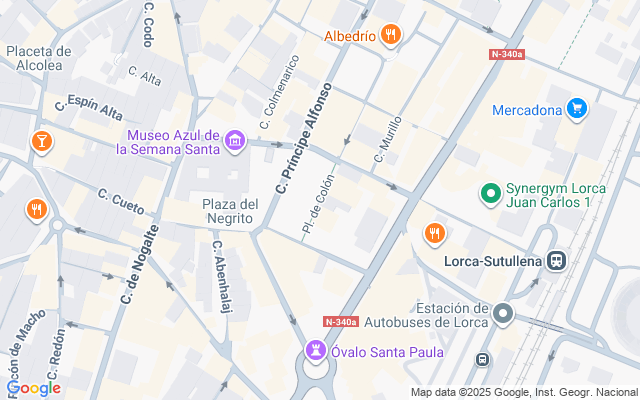Tap the Óvalo Santa Paula landmark pin
The image size is (640, 400).
(316, 351)
